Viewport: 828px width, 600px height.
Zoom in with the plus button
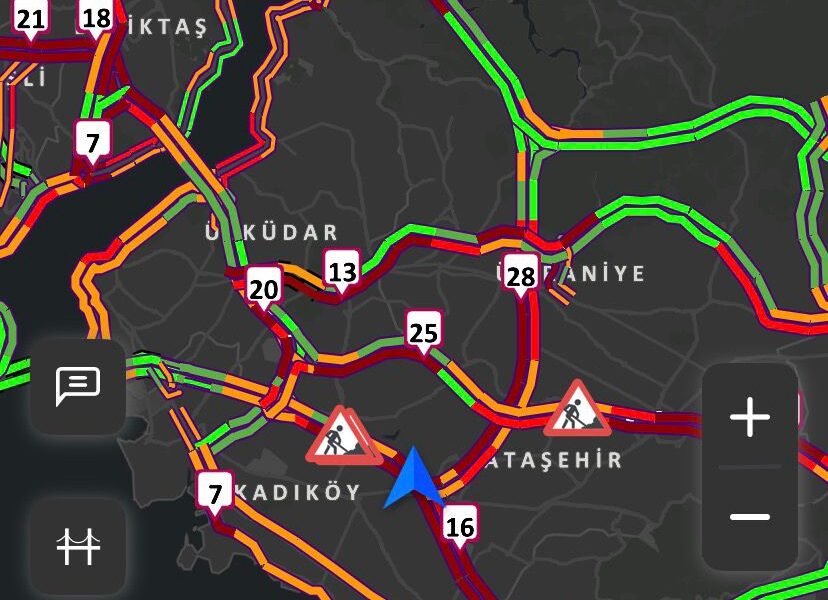(750, 417)
